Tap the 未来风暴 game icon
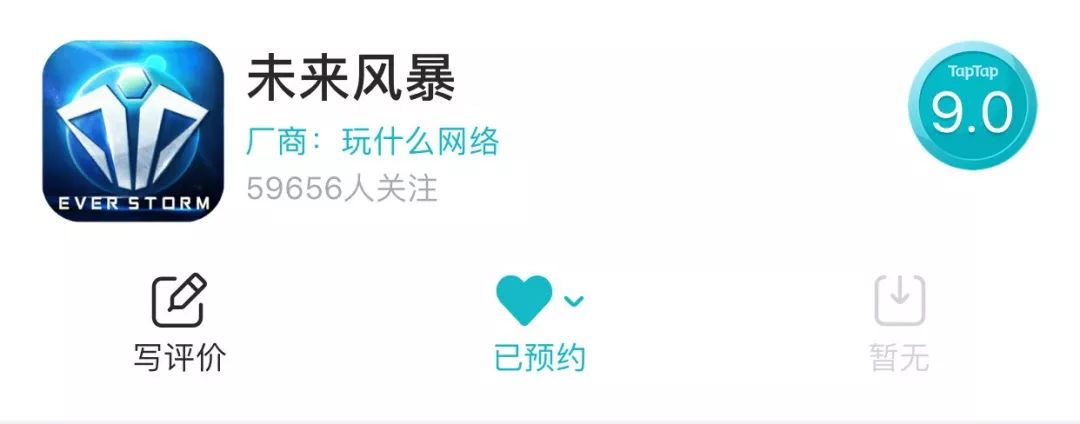 click(132, 130)
